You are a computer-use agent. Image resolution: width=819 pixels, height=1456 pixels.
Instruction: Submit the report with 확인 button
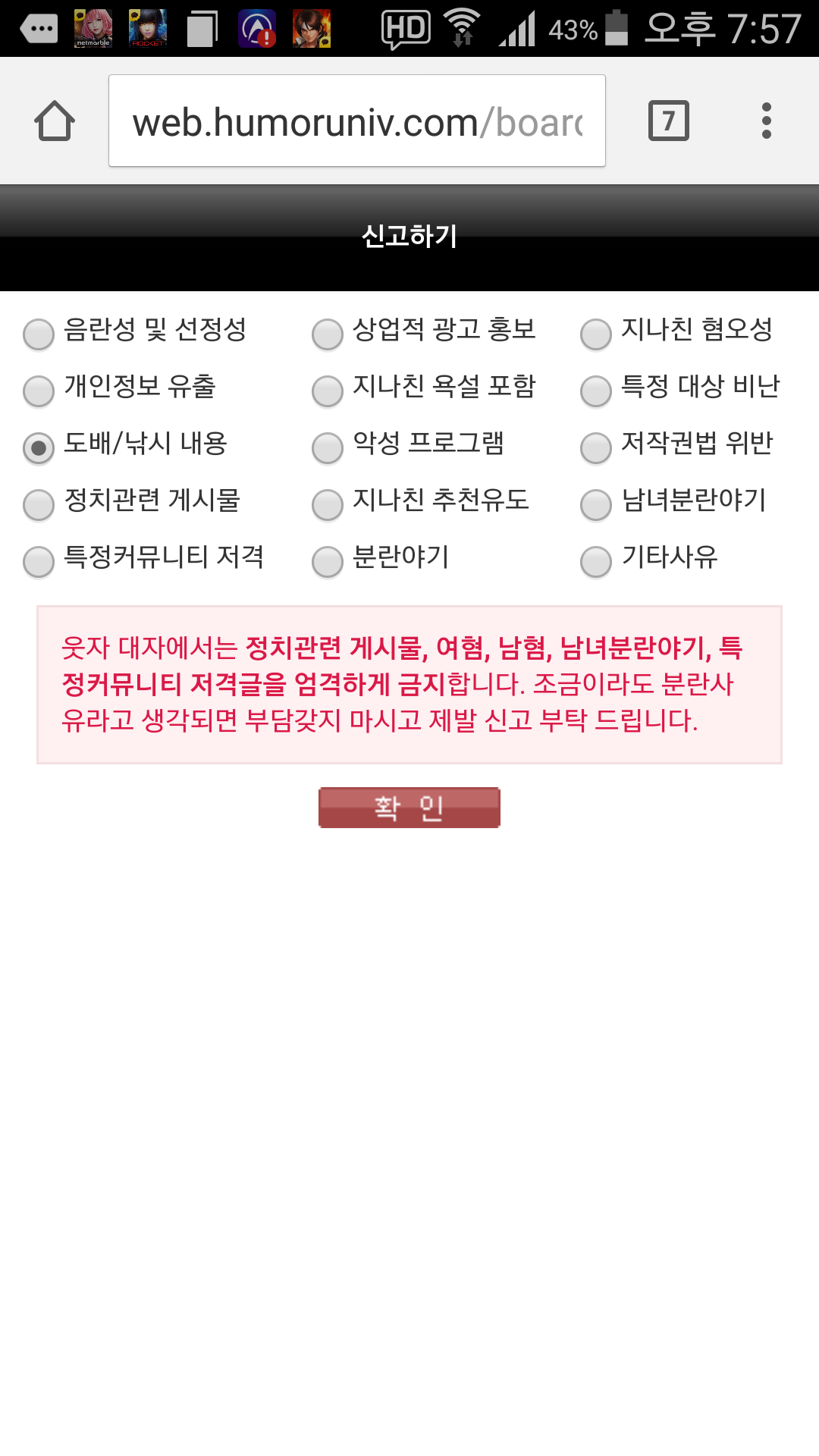tap(409, 808)
